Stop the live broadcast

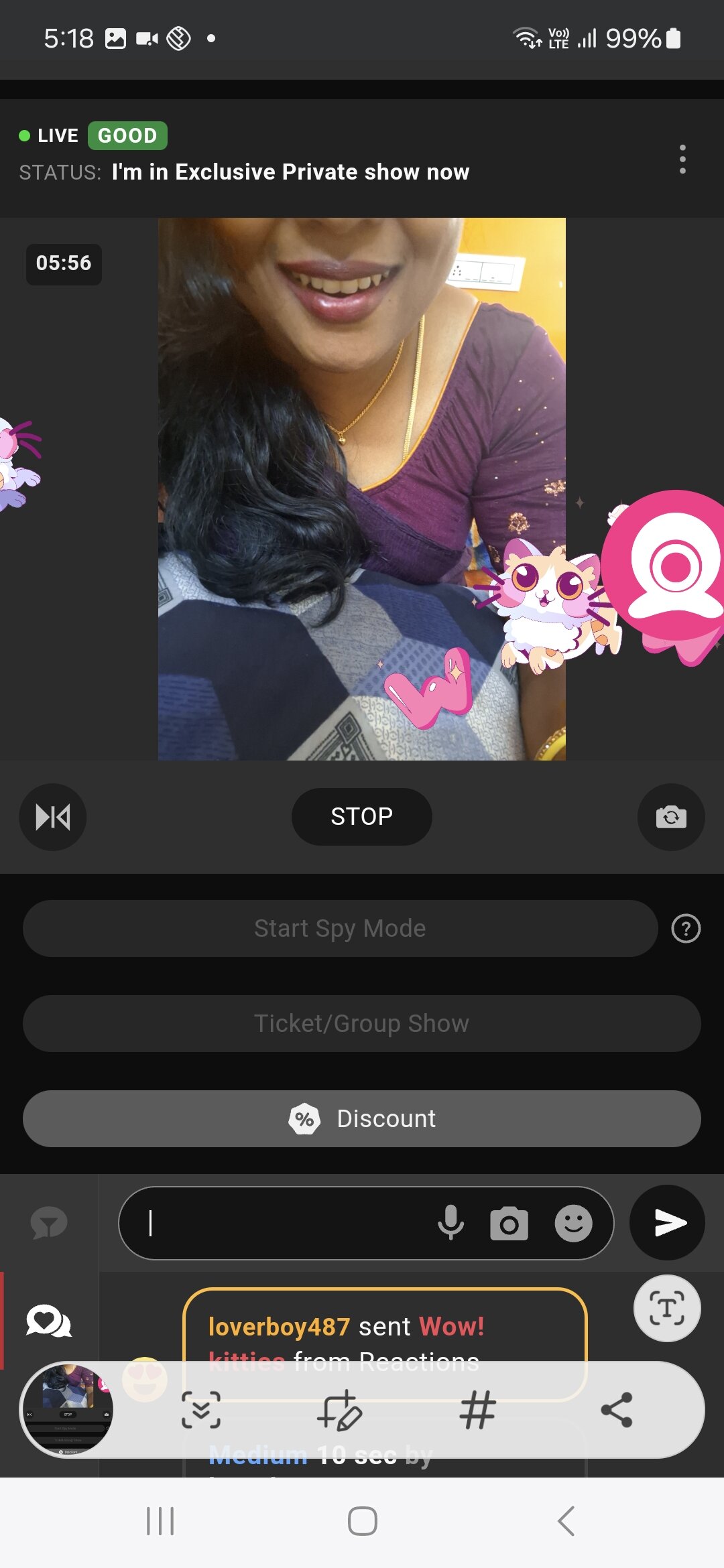coord(361,816)
